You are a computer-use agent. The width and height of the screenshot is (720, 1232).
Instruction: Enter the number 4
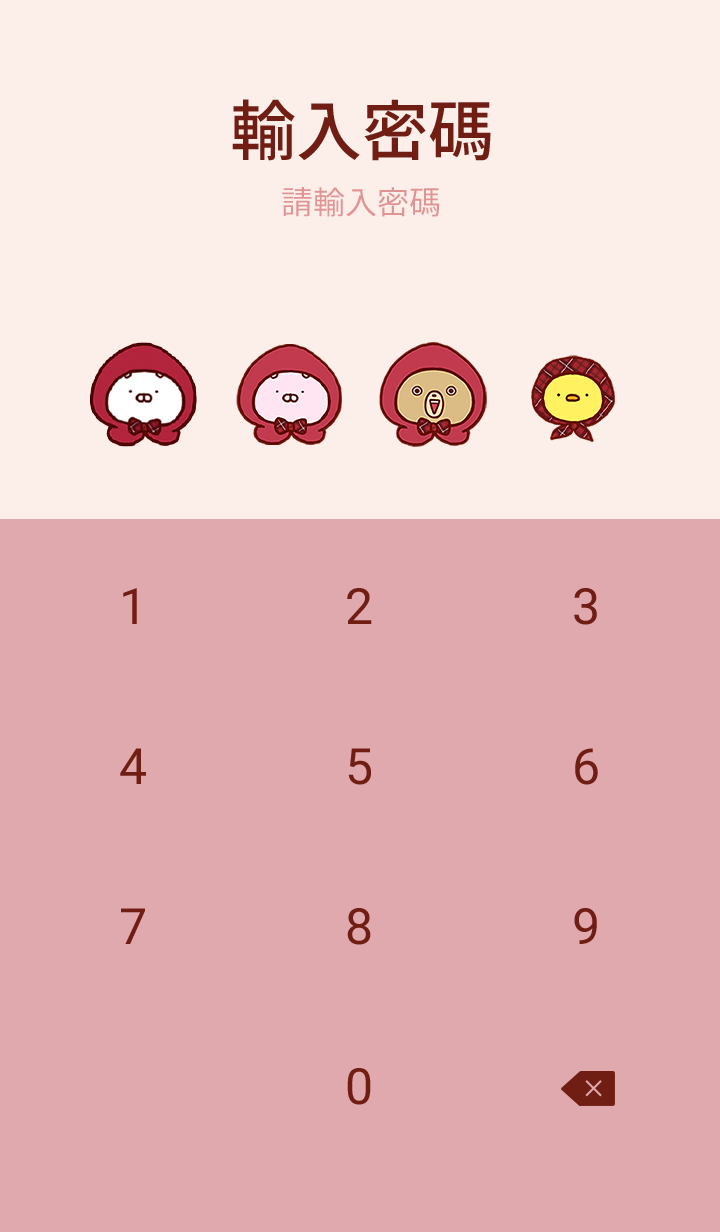click(x=132, y=767)
